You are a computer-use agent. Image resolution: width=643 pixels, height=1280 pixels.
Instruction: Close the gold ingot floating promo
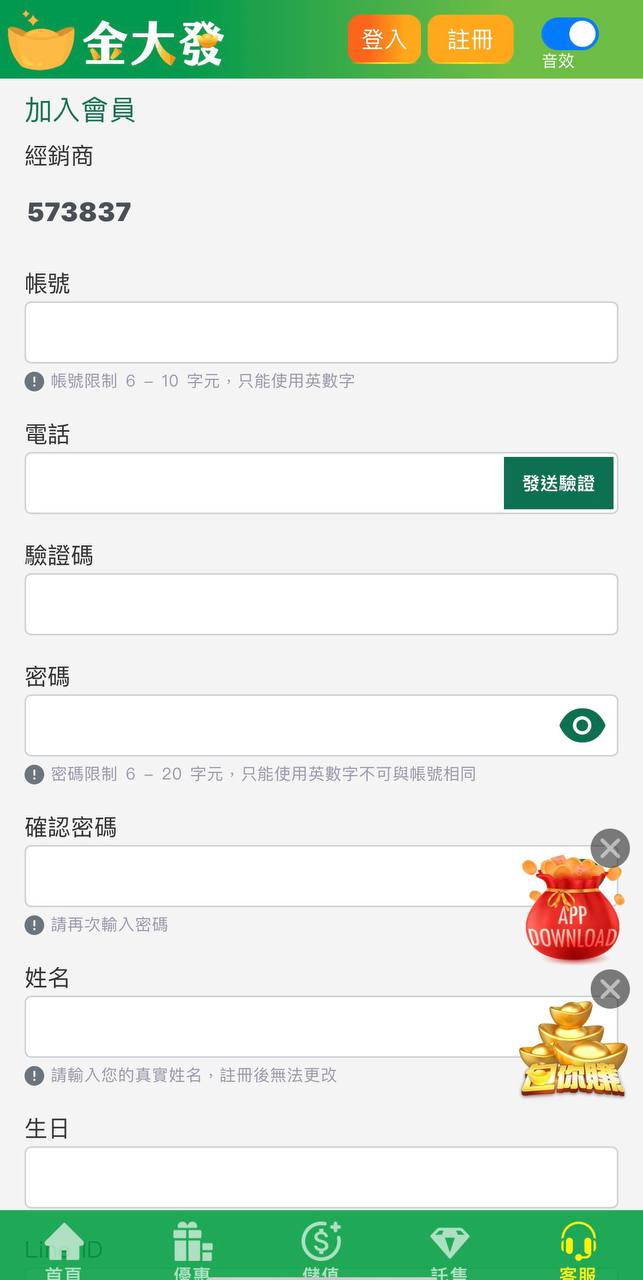coord(610,989)
